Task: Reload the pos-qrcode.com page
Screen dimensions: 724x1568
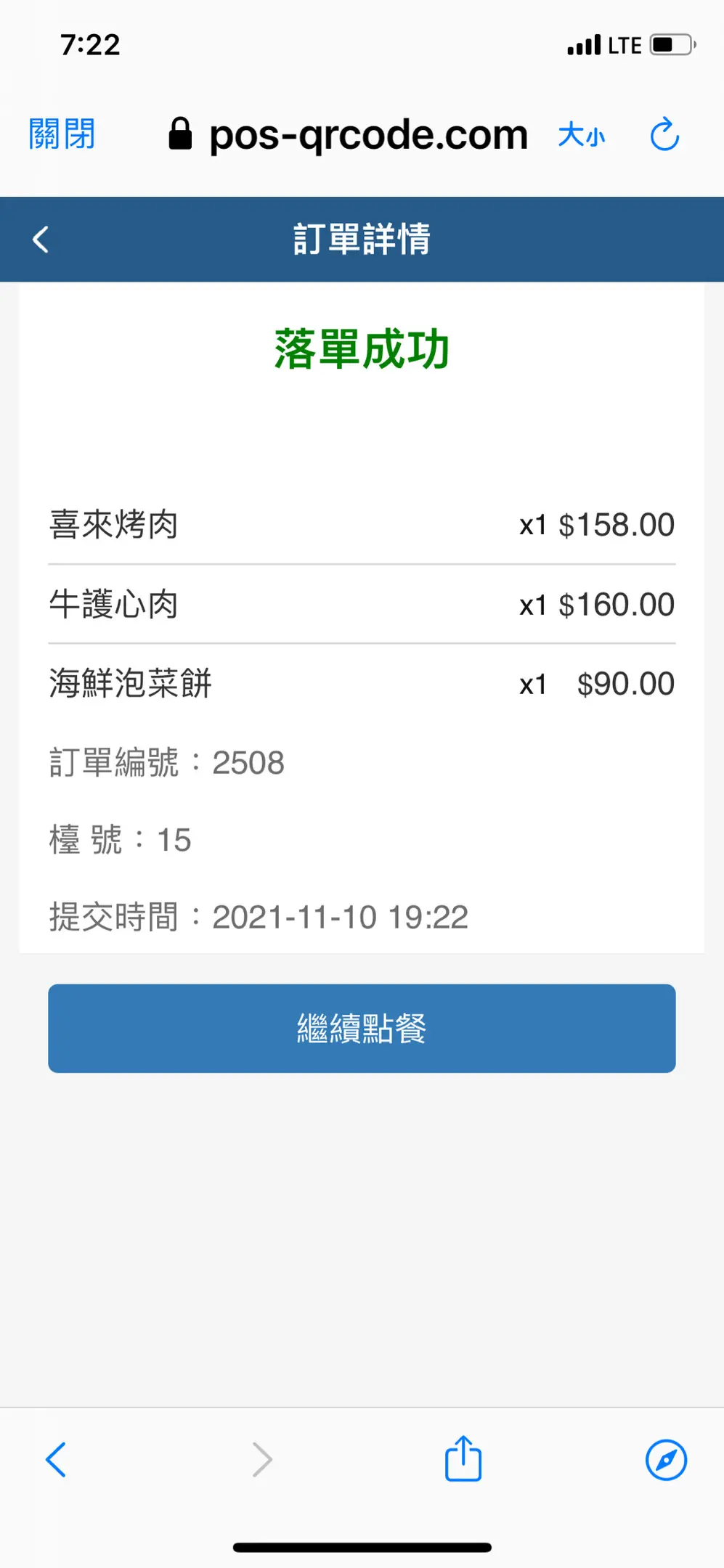Action: coord(664,134)
